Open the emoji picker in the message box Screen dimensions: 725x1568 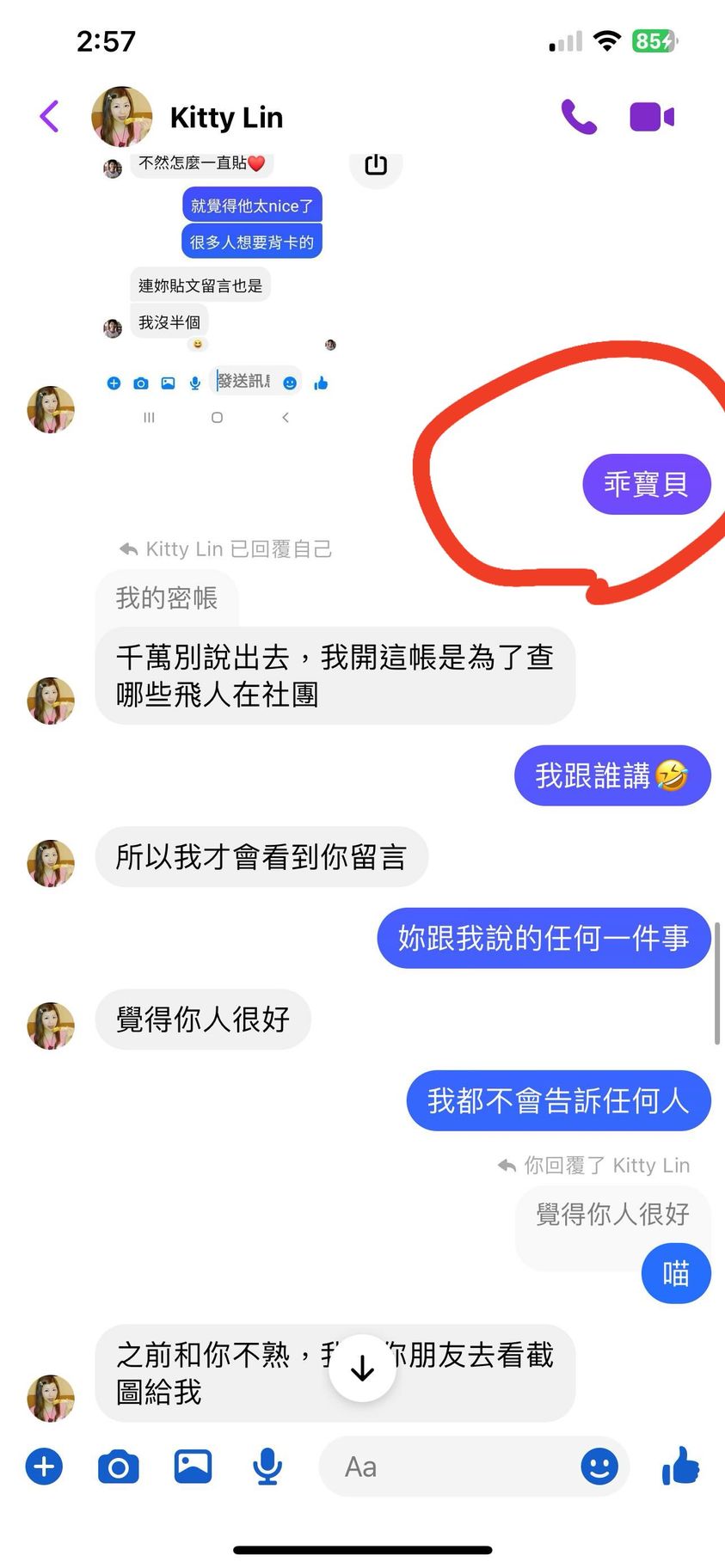pos(599,1467)
